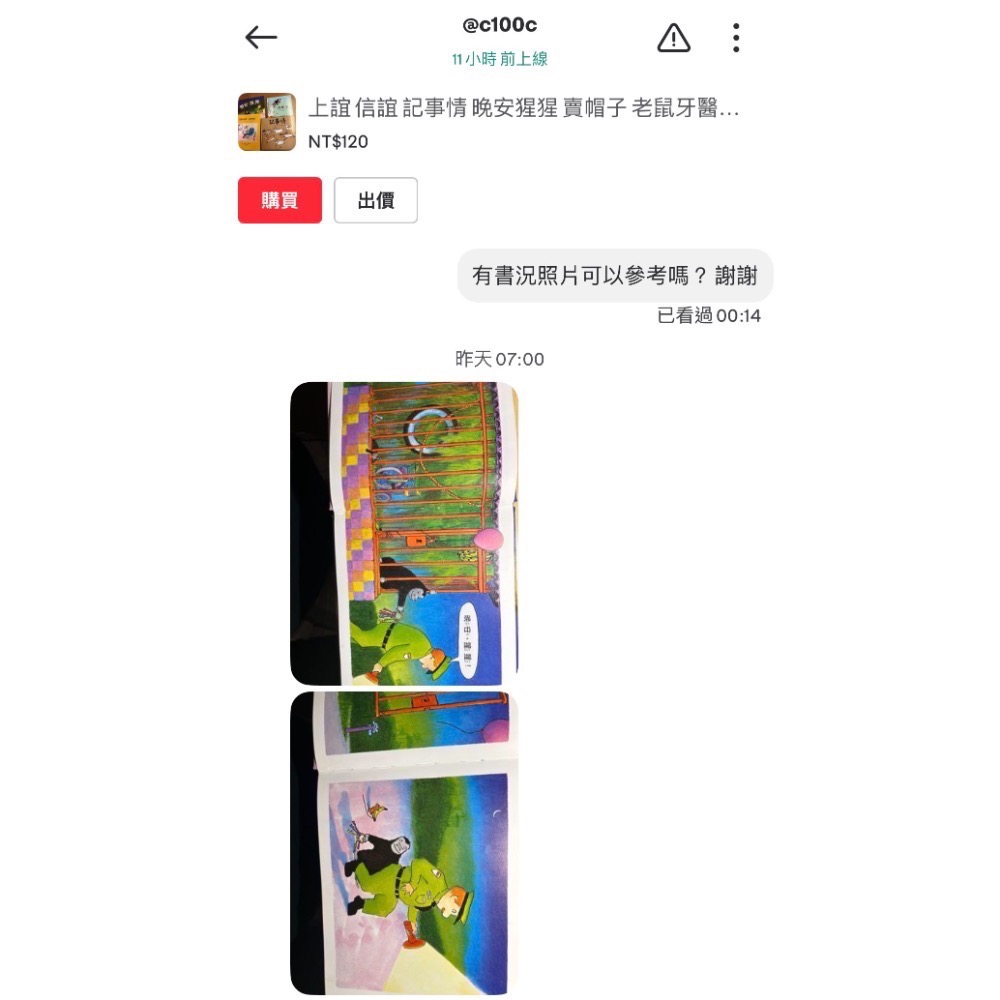View the caged gorilla photo message
1000x1000 pixels.
click(x=404, y=533)
